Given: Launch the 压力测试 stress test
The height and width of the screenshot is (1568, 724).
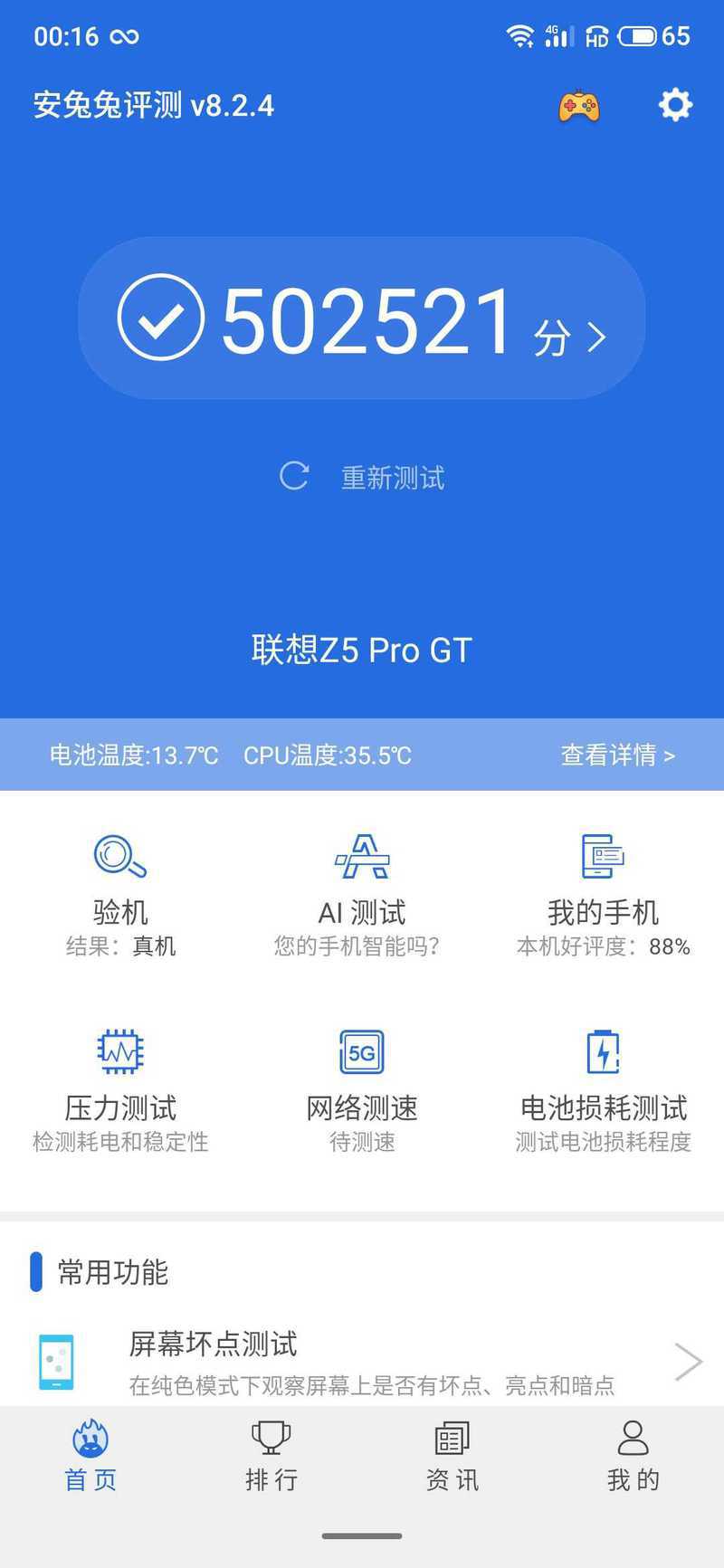Looking at the screenshot, I should [x=120, y=1091].
